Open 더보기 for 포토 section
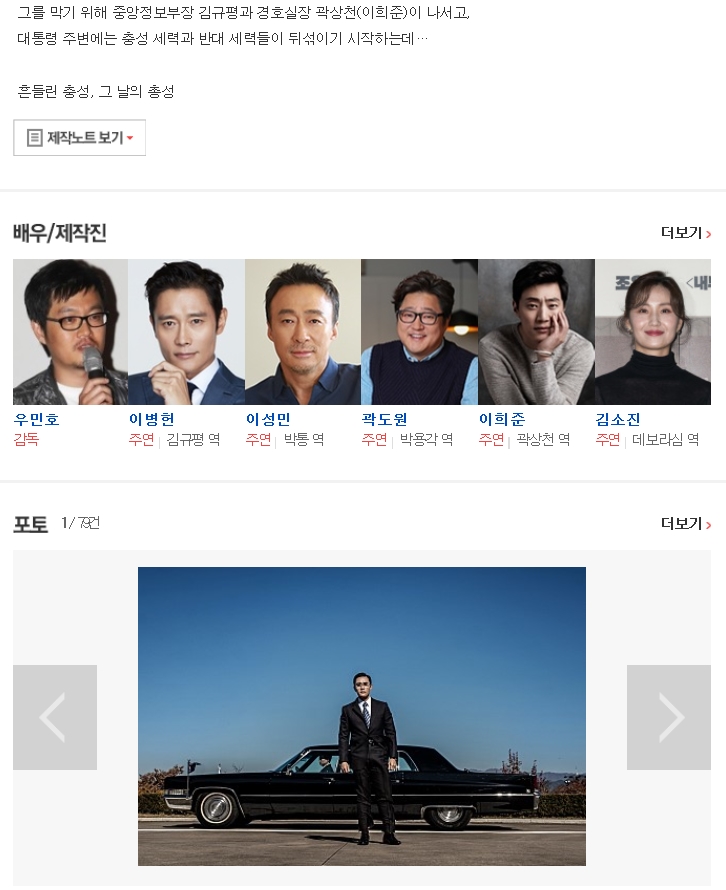Screen dimensions: 726x890 point(685,523)
